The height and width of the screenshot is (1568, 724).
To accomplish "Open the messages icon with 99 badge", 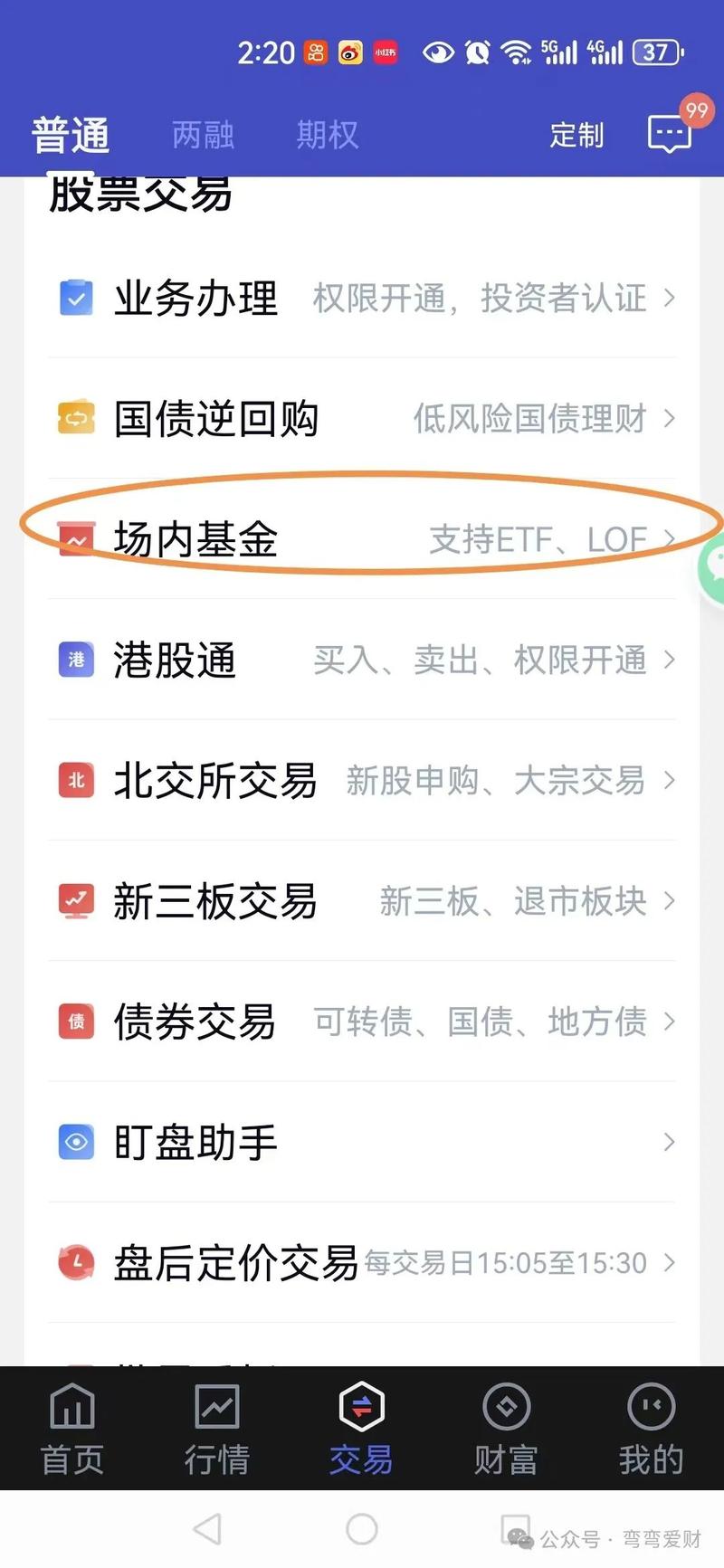I will tap(670, 134).
